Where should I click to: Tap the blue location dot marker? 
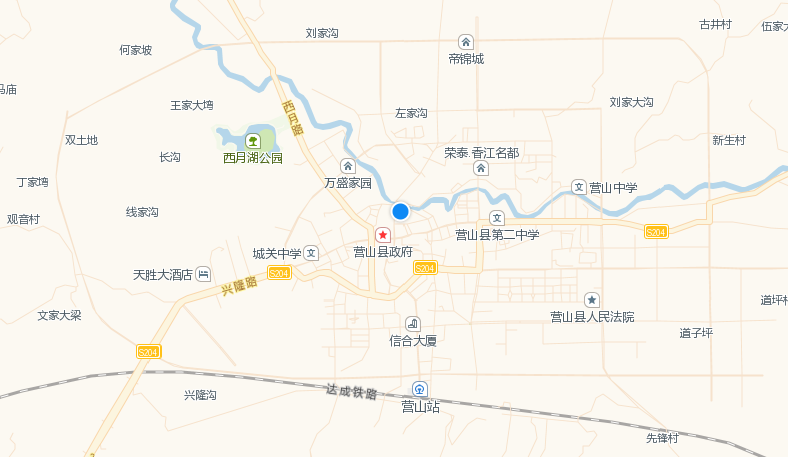click(400, 211)
